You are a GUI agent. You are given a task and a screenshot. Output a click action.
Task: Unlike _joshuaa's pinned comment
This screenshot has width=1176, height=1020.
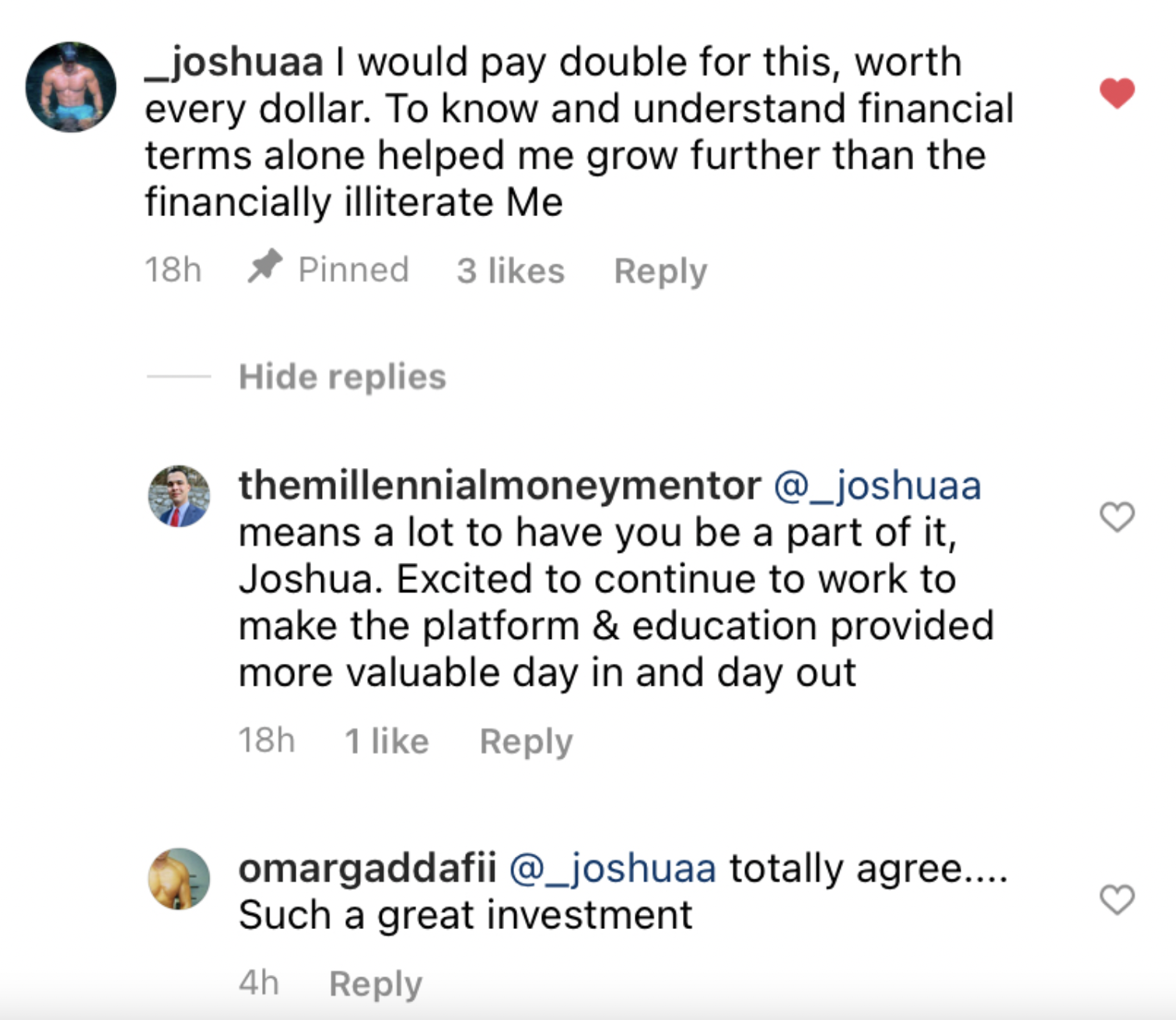coord(1117,93)
